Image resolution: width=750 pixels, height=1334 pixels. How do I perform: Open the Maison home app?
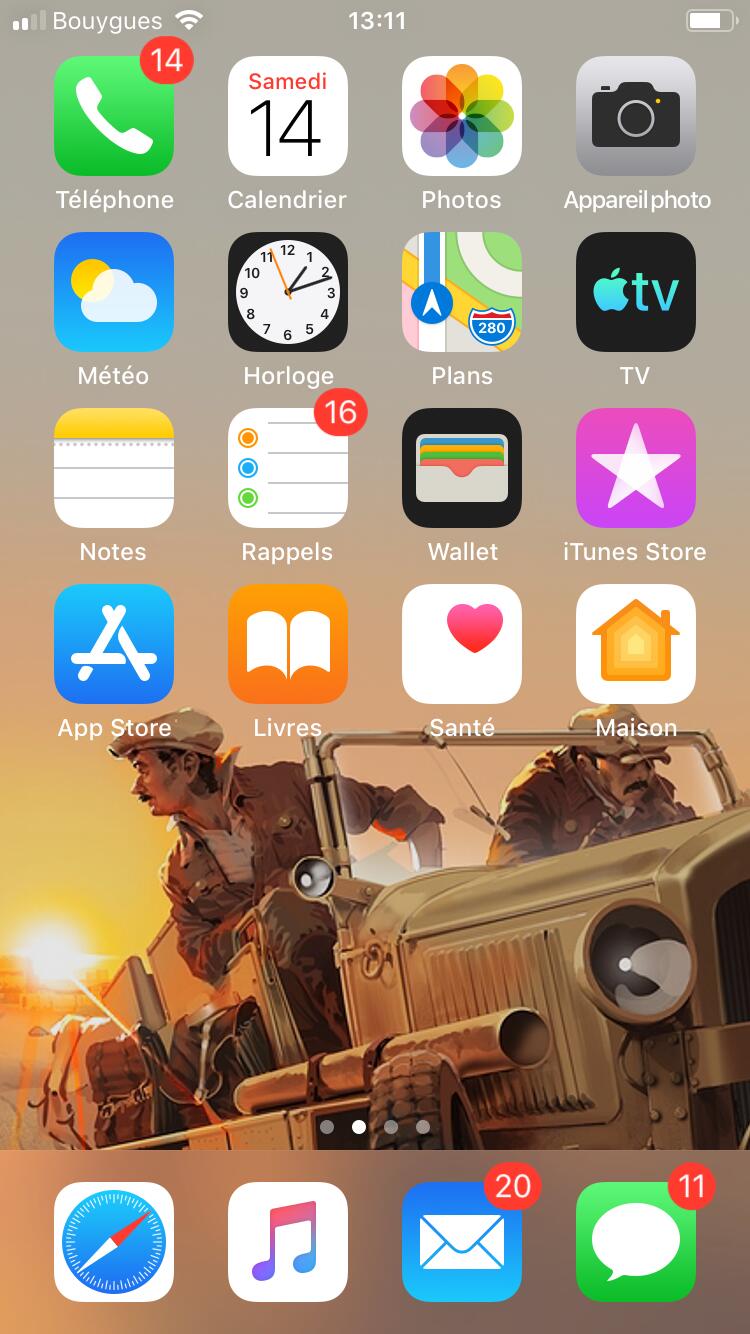[636, 644]
